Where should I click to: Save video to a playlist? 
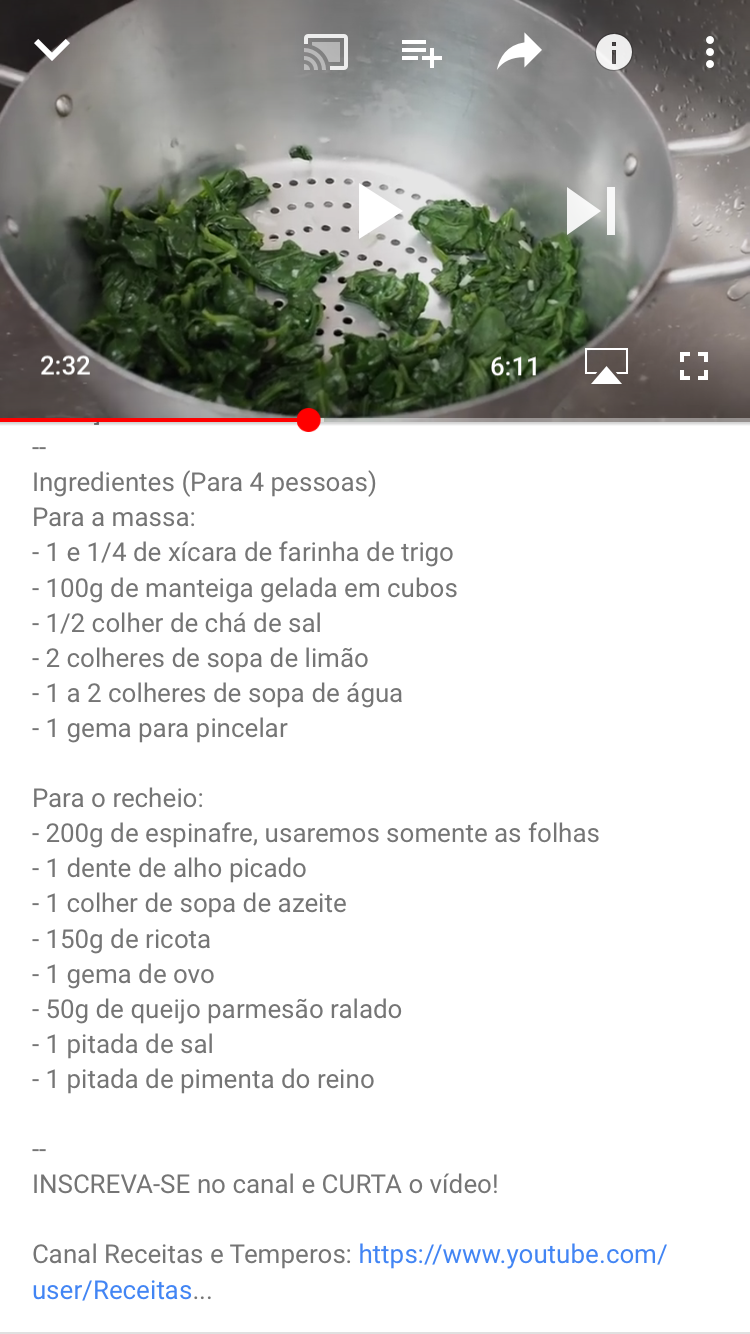420,52
